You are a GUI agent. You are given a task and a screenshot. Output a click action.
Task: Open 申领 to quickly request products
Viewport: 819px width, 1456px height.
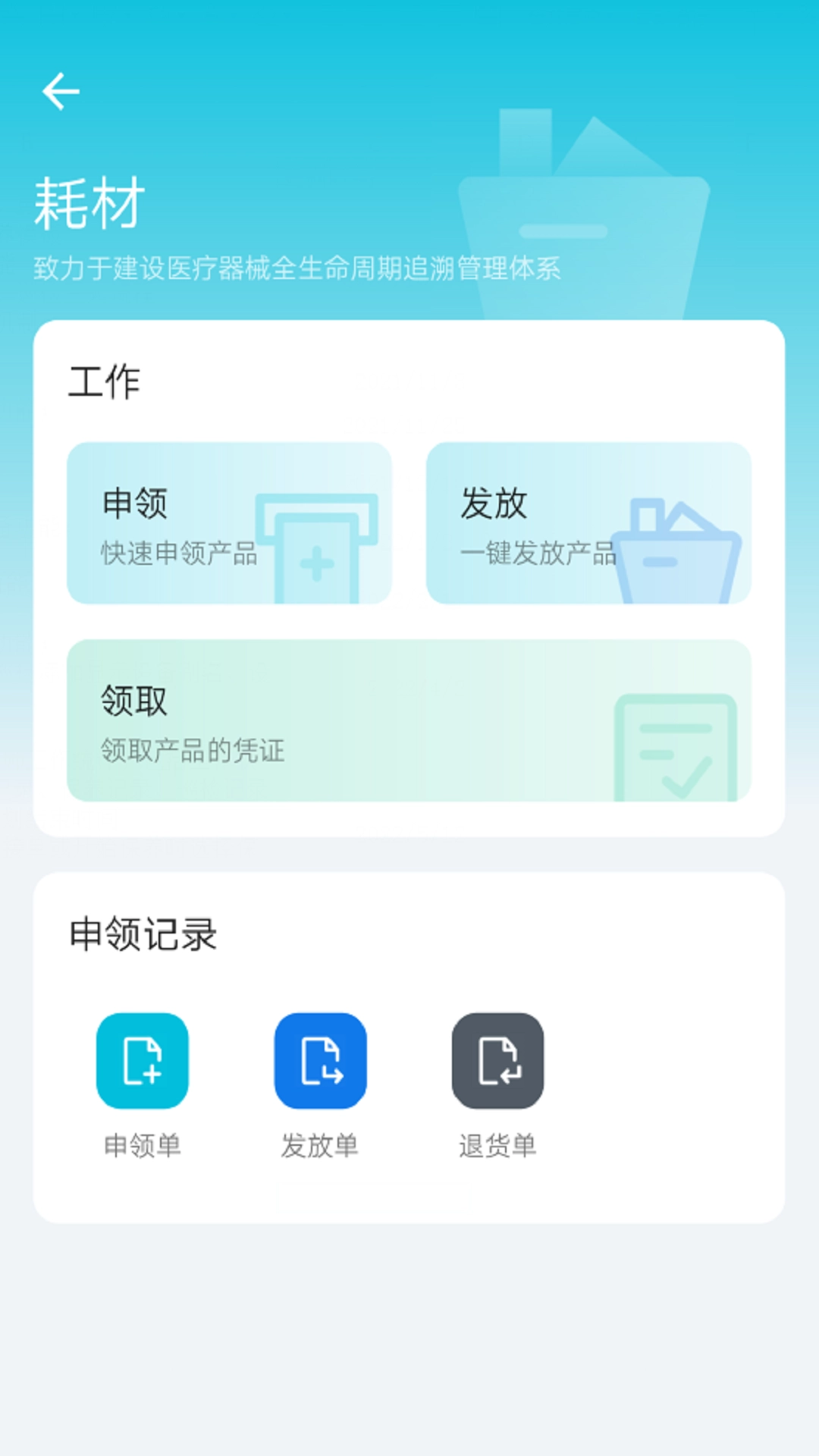[227, 523]
